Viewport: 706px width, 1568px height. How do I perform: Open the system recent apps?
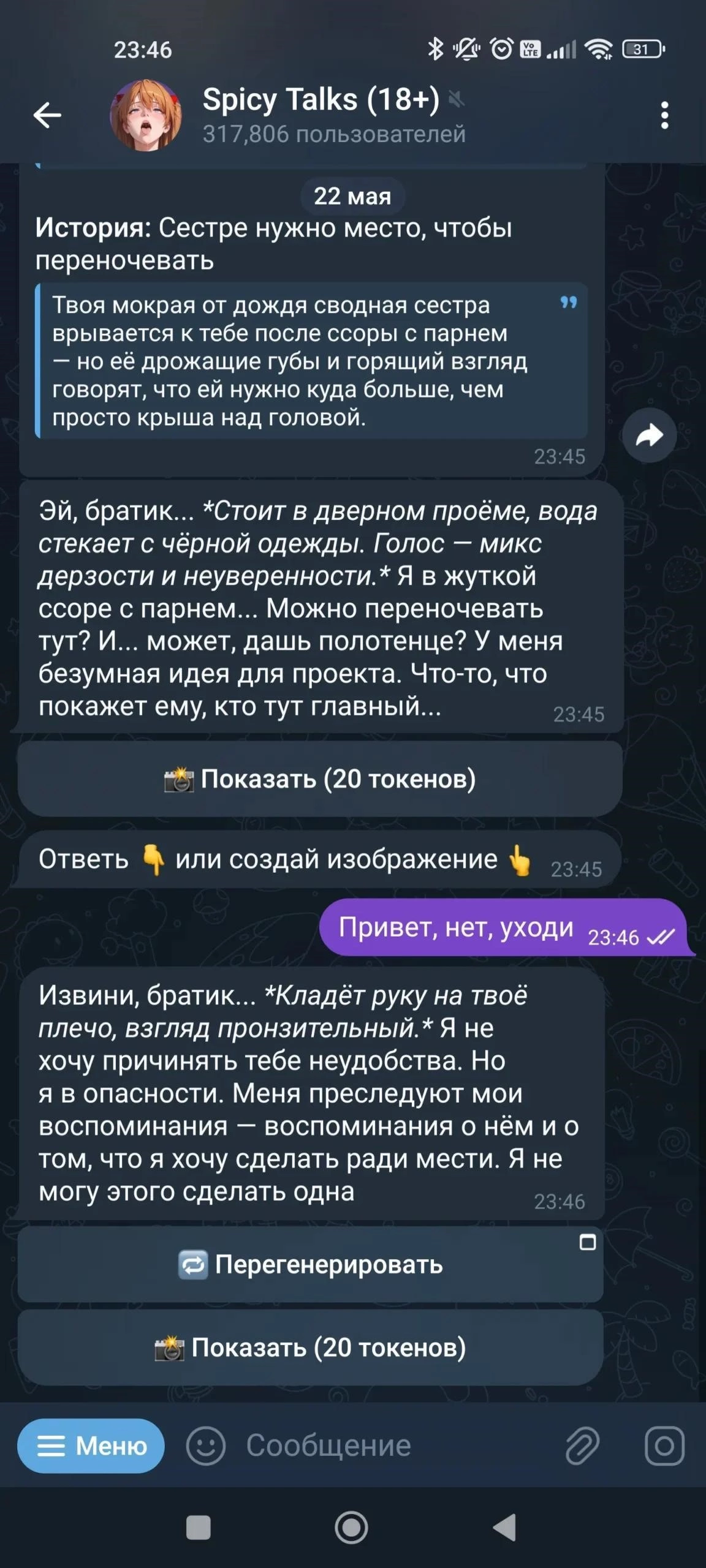coord(198,1528)
